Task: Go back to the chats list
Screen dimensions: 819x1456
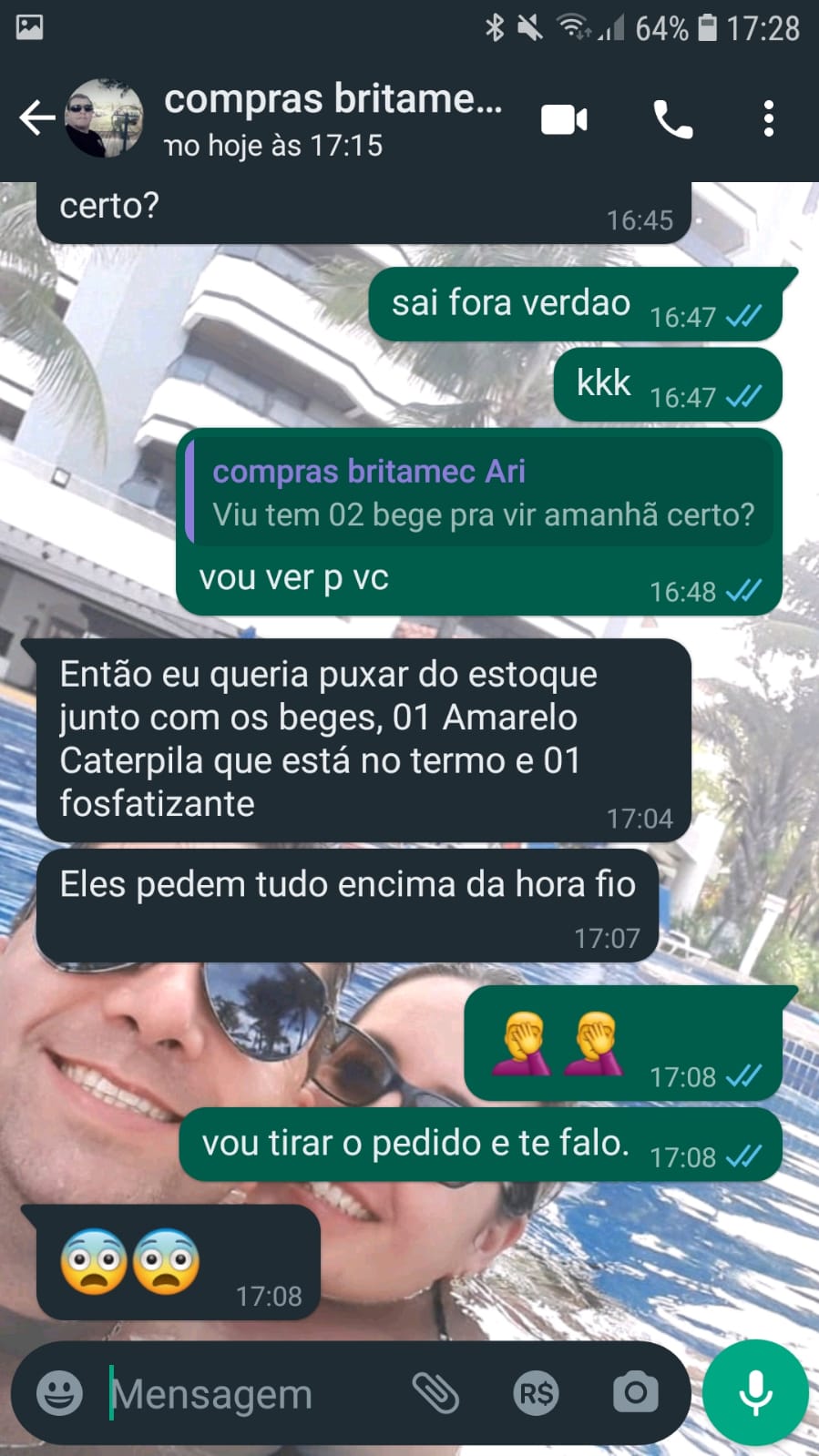Action: [36, 118]
